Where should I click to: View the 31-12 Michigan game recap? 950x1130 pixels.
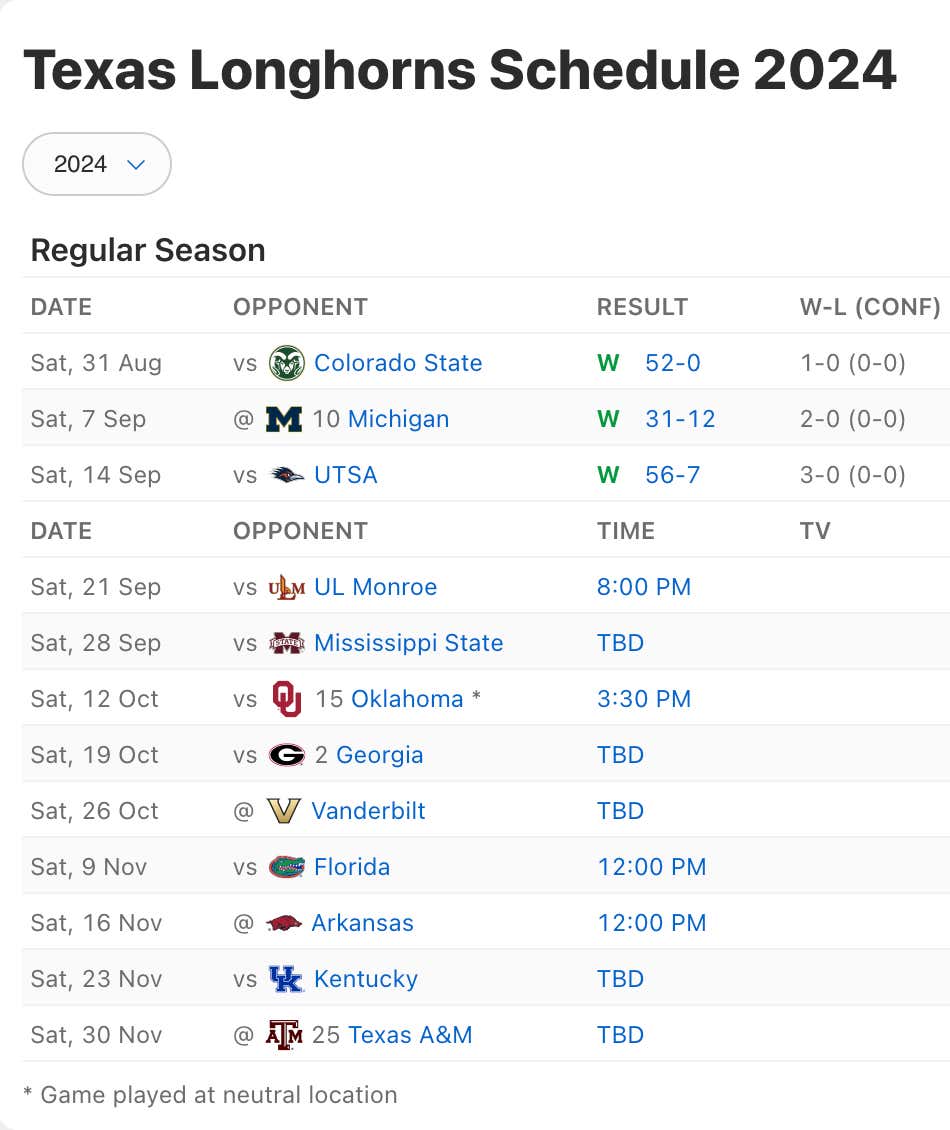(680, 419)
